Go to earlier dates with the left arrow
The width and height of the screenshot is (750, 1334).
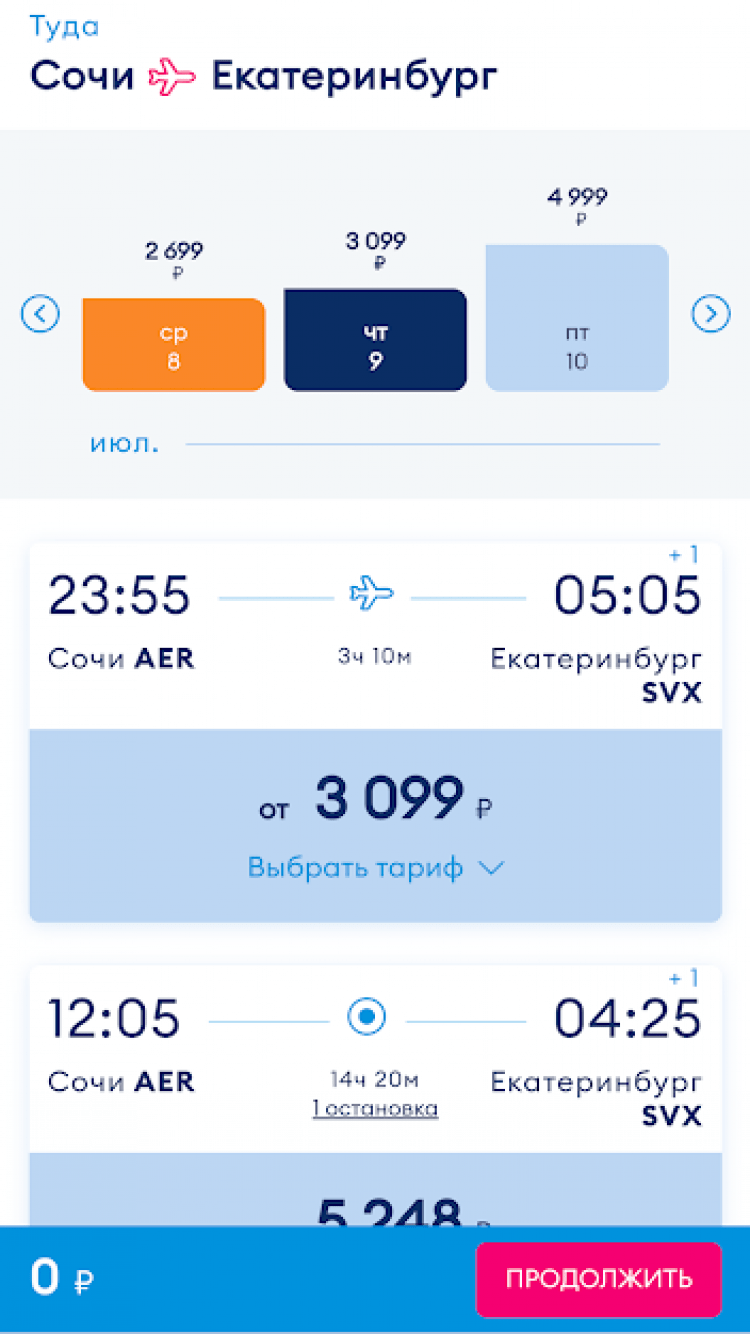tap(40, 315)
